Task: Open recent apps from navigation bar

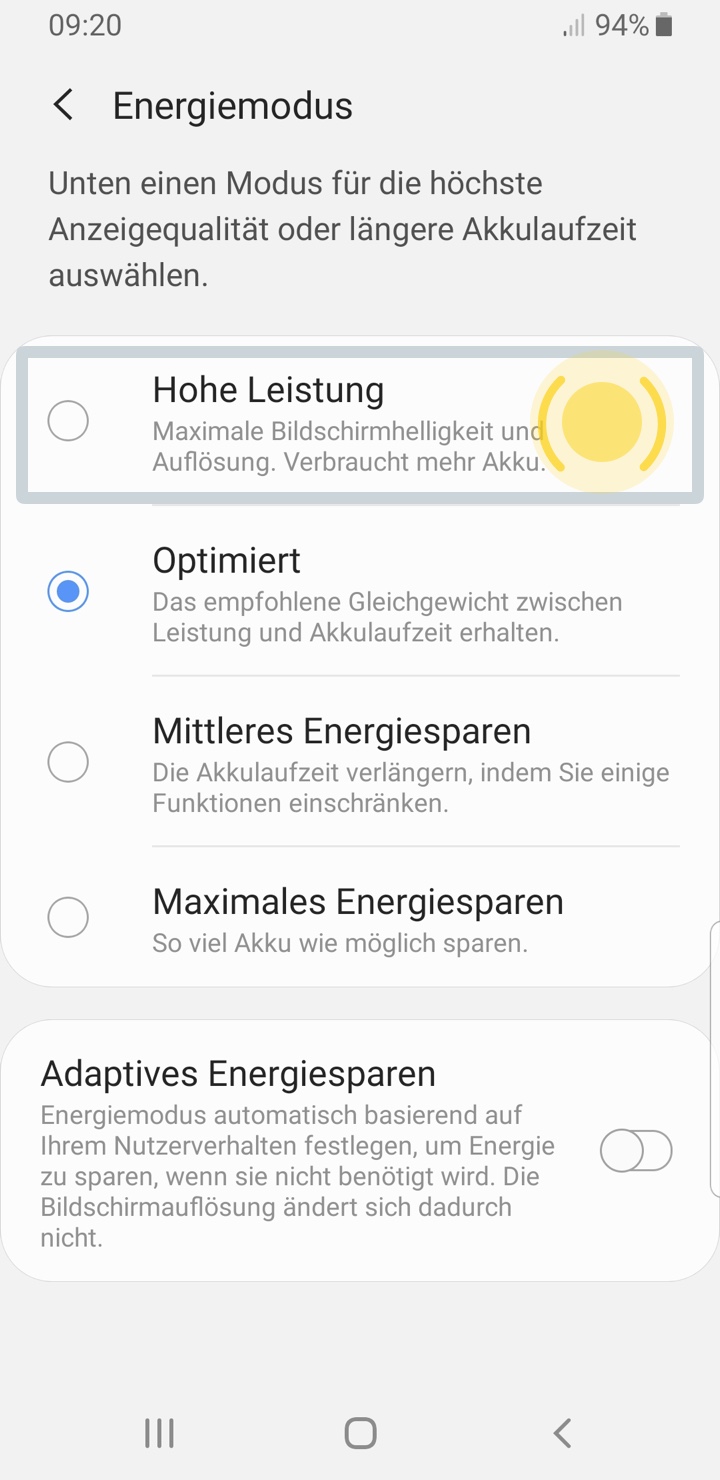Action: coord(159,1433)
